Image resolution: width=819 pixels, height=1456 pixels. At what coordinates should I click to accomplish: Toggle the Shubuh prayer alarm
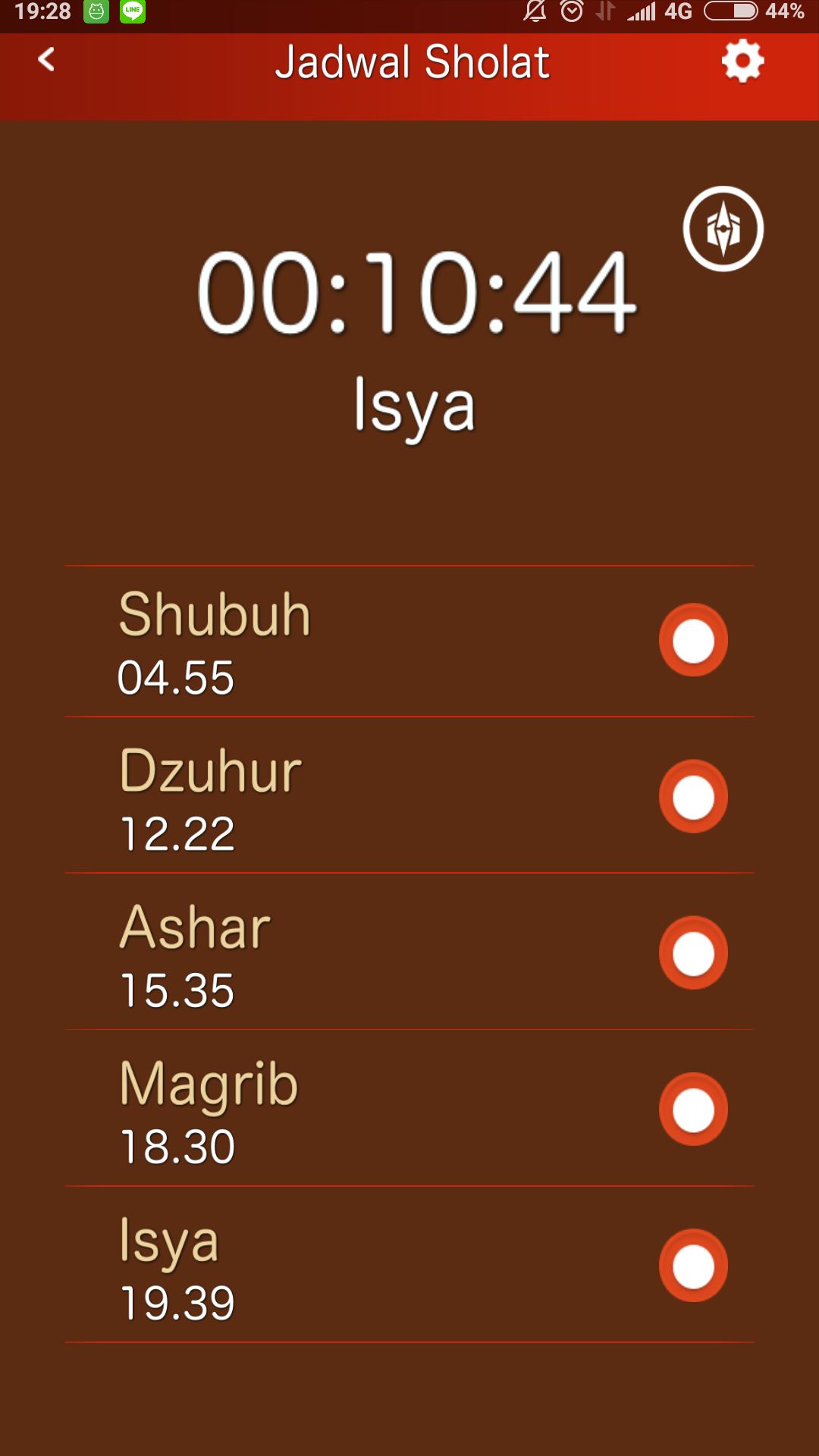pyautogui.click(x=693, y=640)
